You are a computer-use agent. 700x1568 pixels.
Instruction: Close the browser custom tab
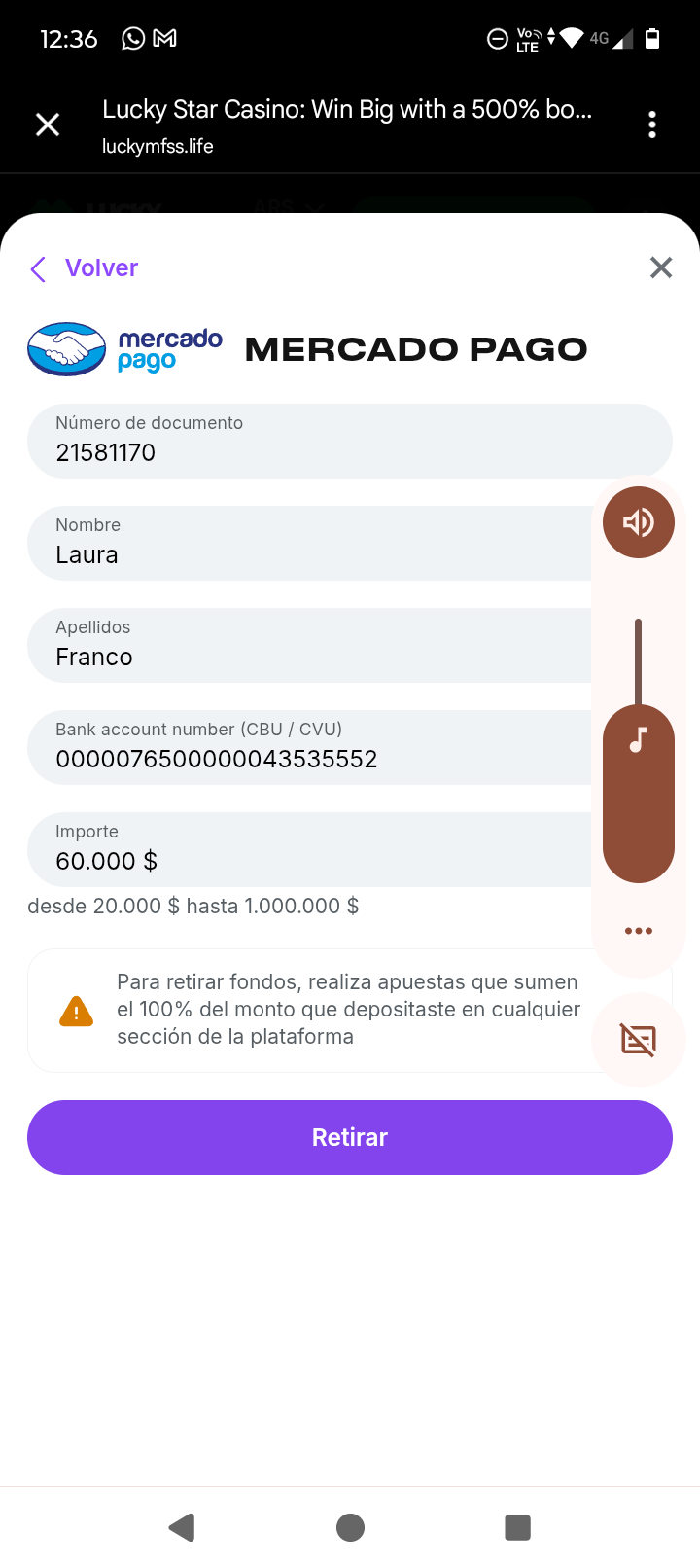pos(48,125)
